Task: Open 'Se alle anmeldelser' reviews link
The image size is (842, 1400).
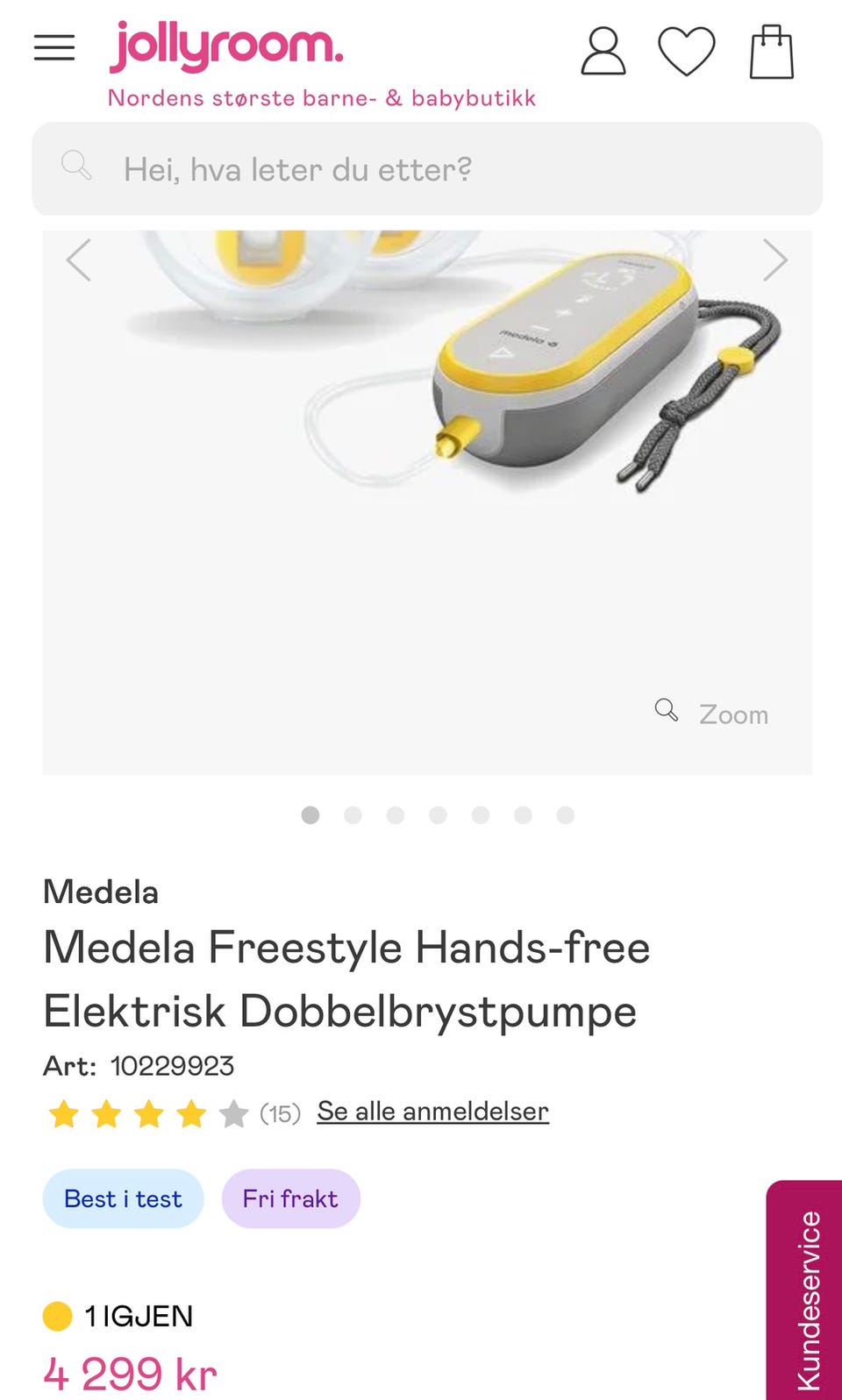Action: click(432, 1112)
